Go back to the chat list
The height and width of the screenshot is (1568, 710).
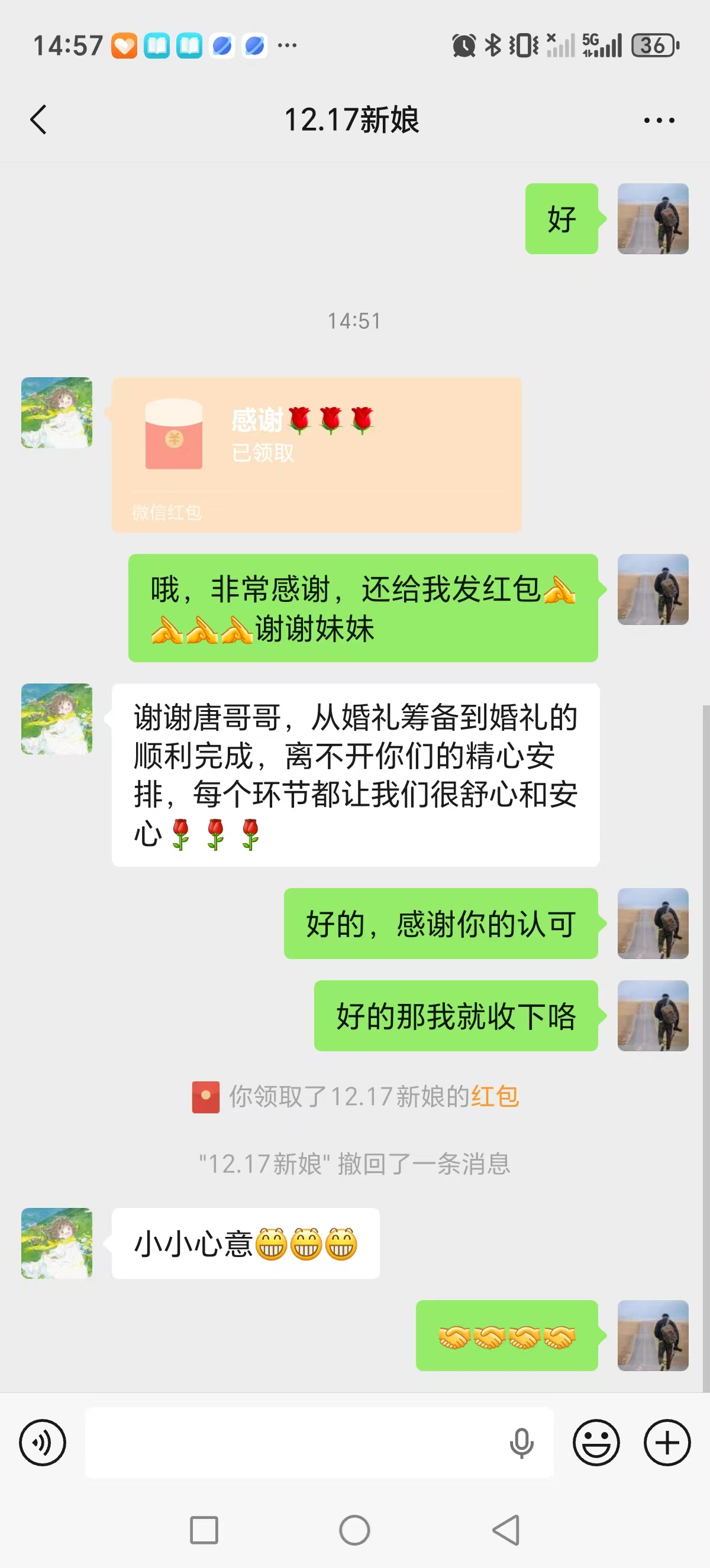(38, 119)
